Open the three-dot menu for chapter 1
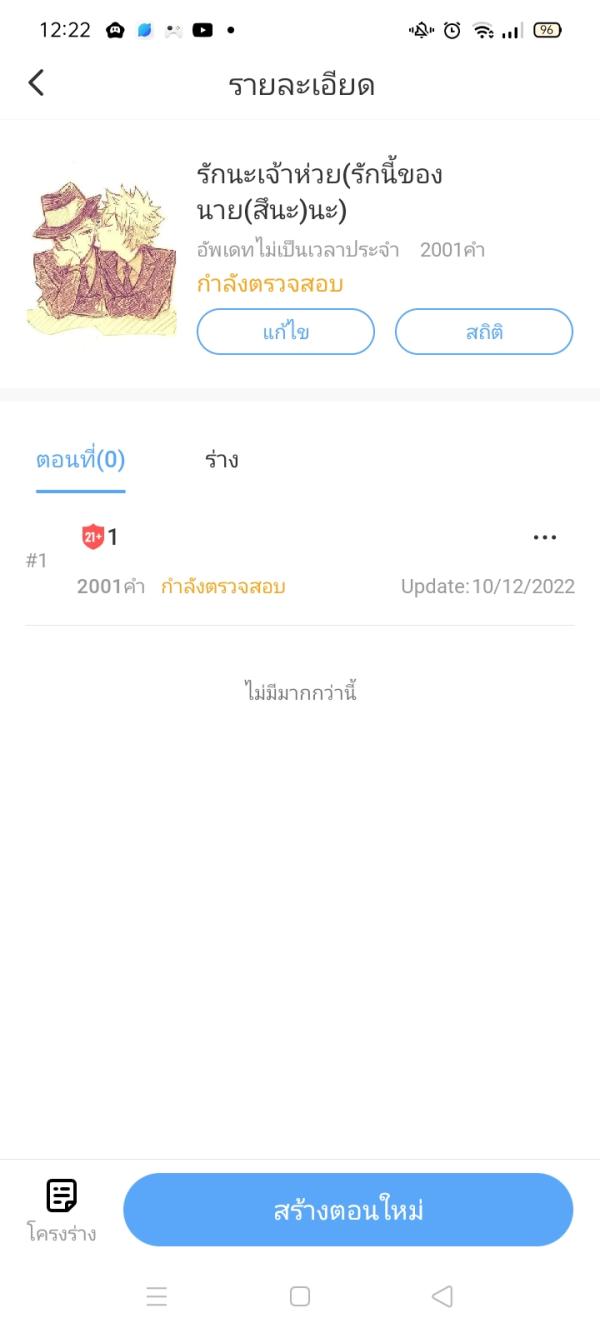Screen dimensions: 600x1333 coord(544,538)
